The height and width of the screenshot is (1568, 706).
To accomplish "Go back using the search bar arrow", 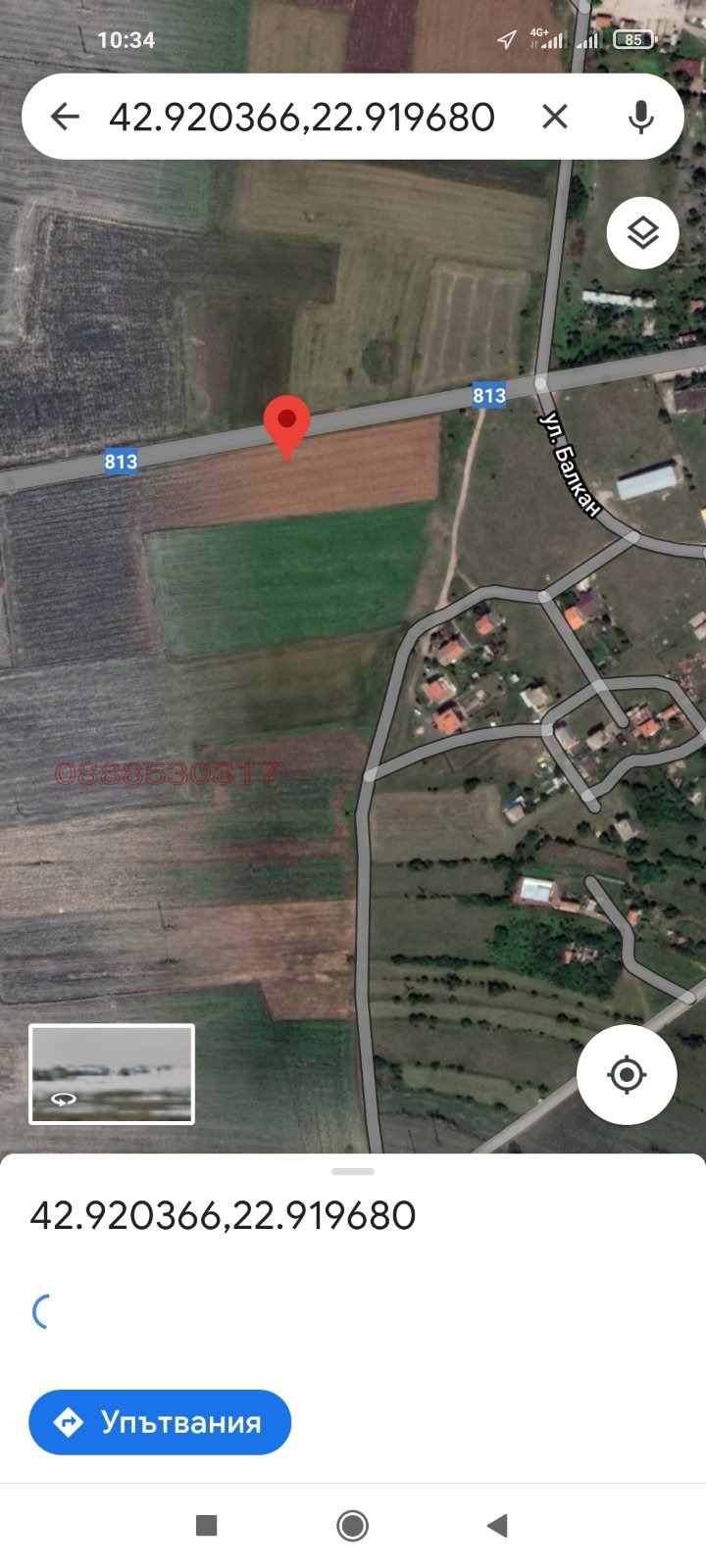I will 65,117.
